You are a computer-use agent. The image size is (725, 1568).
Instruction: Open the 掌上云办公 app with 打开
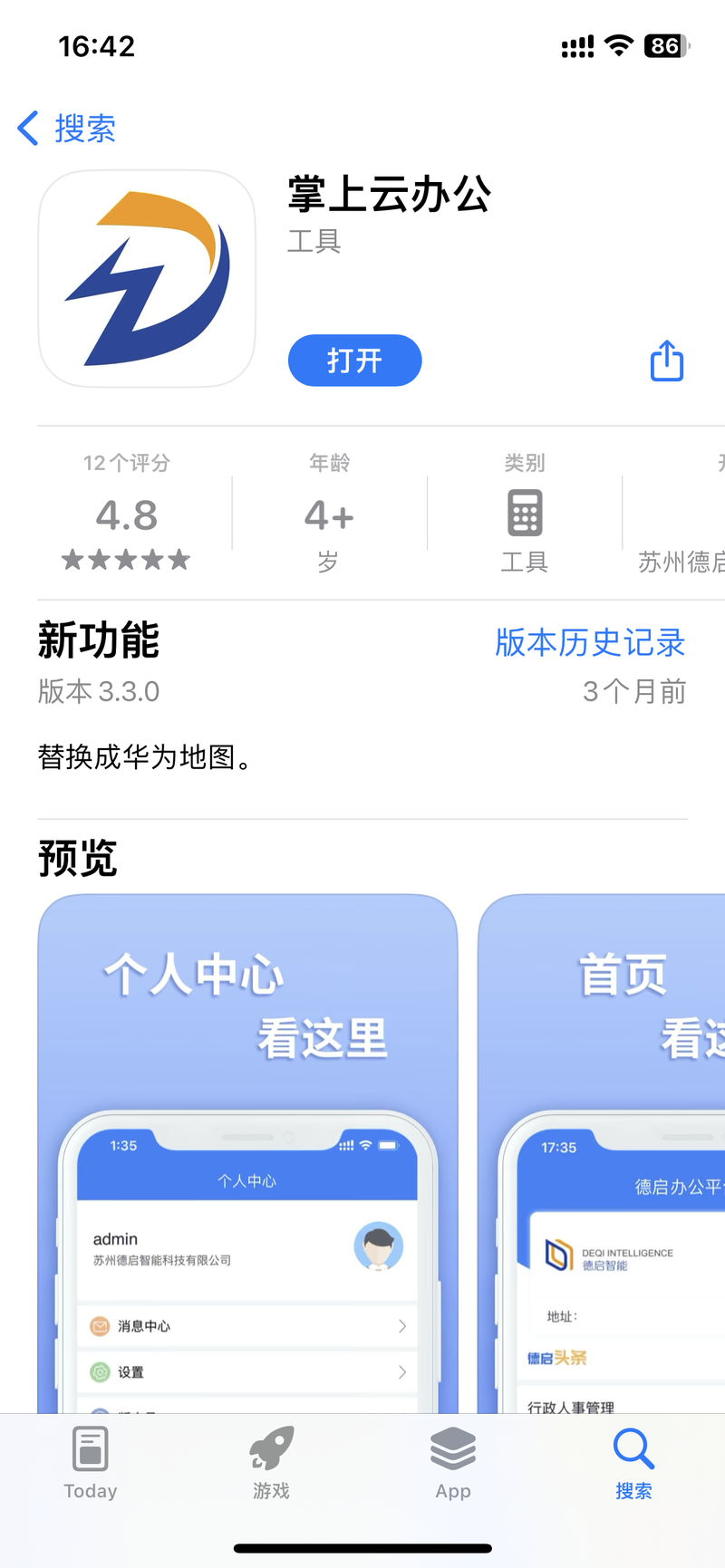[x=354, y=361]
